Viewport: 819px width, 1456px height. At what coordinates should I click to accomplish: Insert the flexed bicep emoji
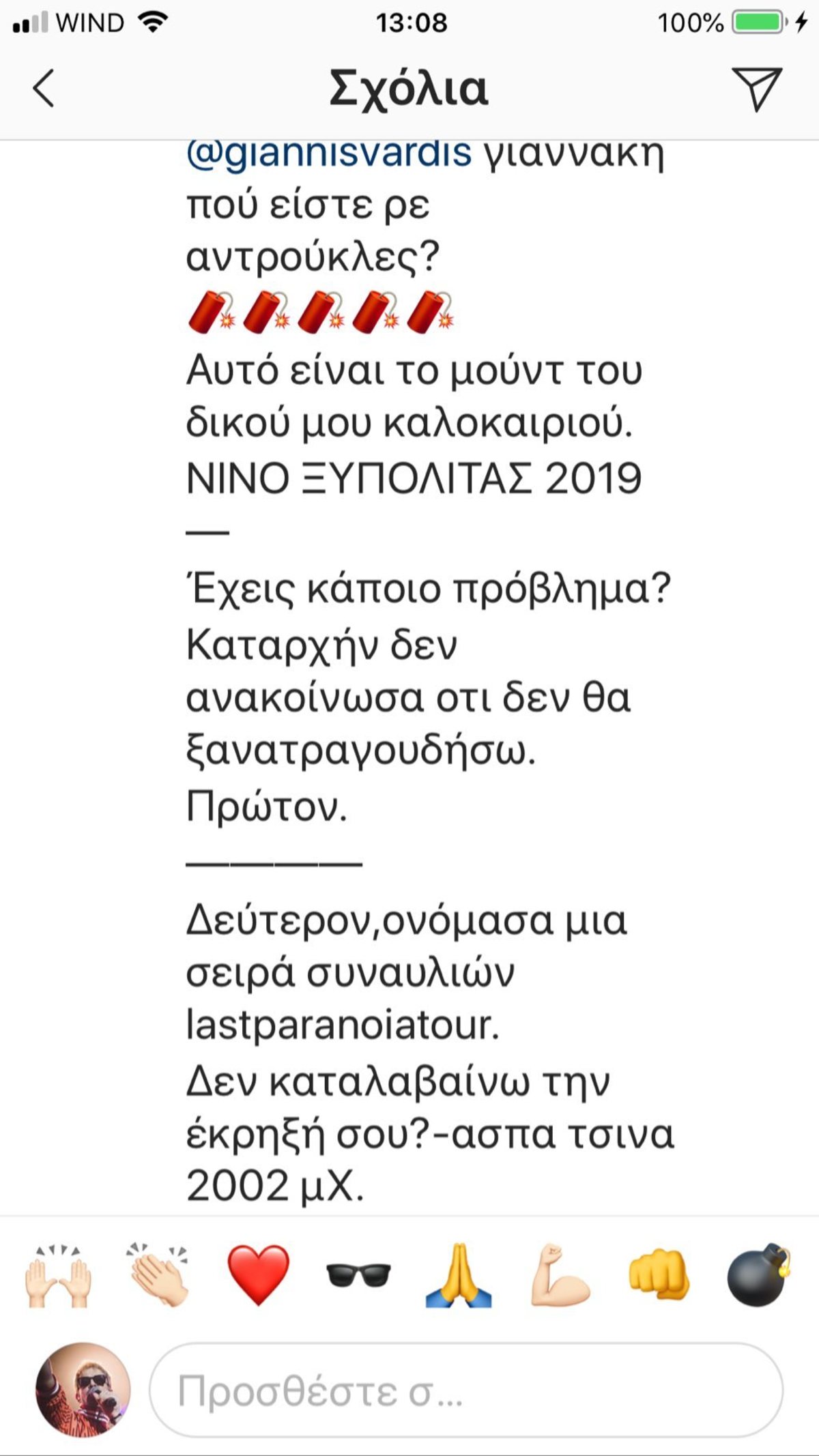pyautogui.click(x=559, y=1275)
